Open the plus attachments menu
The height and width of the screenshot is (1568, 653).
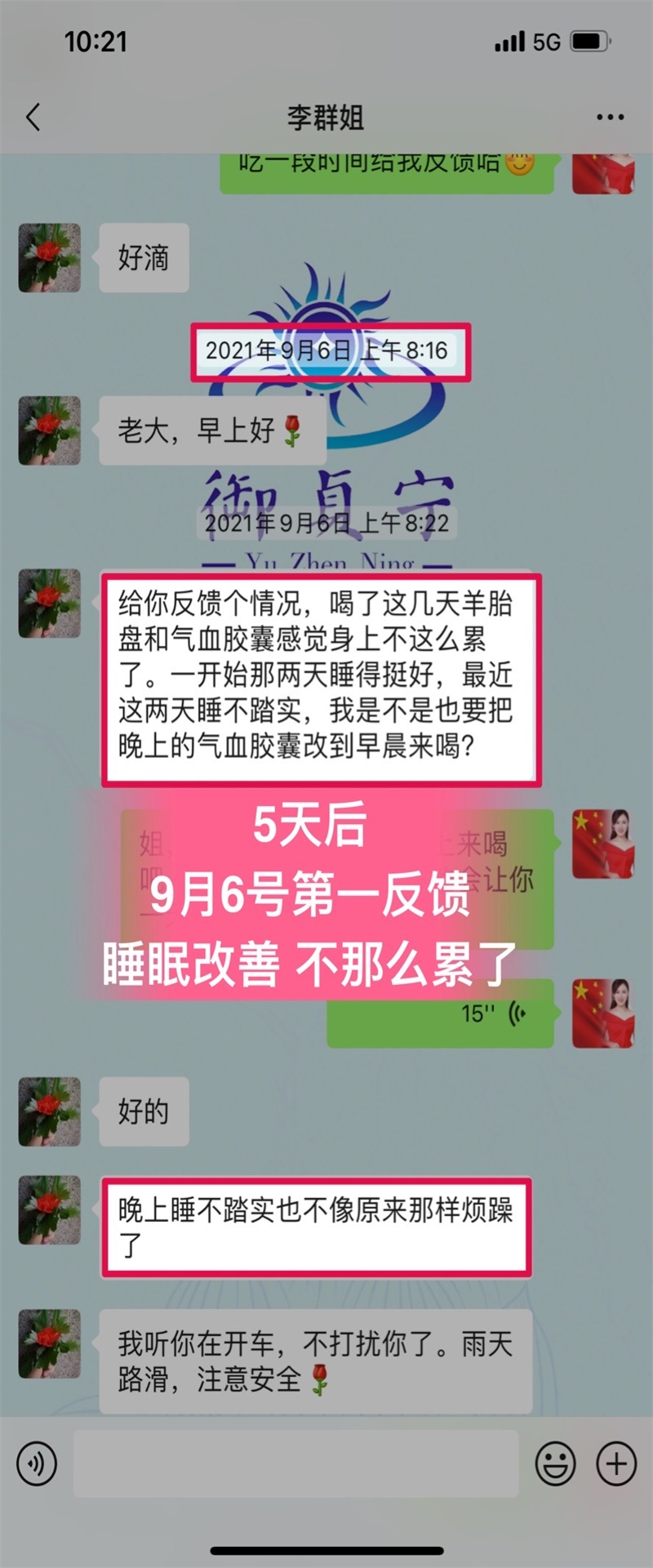(x=616, y=1463)
